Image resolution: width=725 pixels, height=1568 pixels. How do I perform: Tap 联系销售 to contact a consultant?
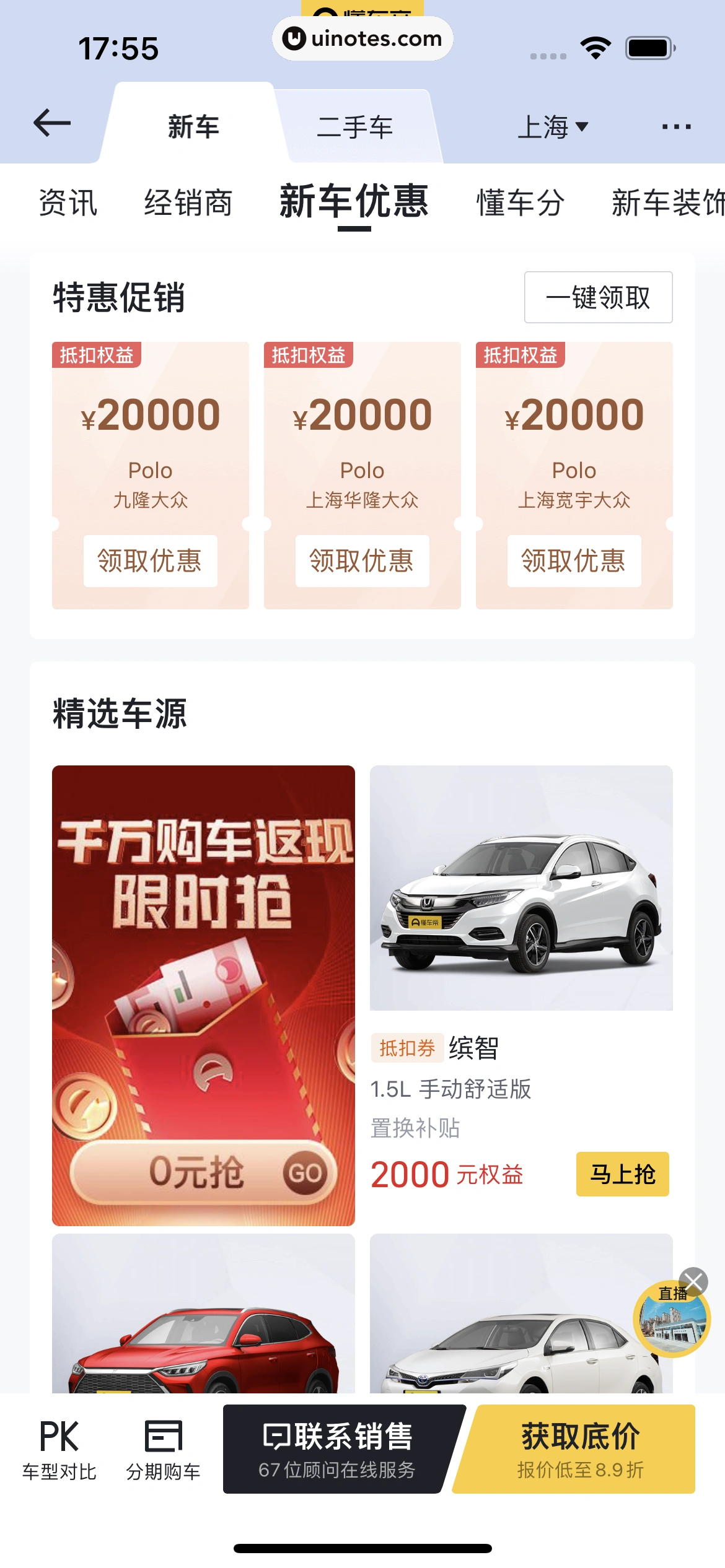coord(338,1449)
